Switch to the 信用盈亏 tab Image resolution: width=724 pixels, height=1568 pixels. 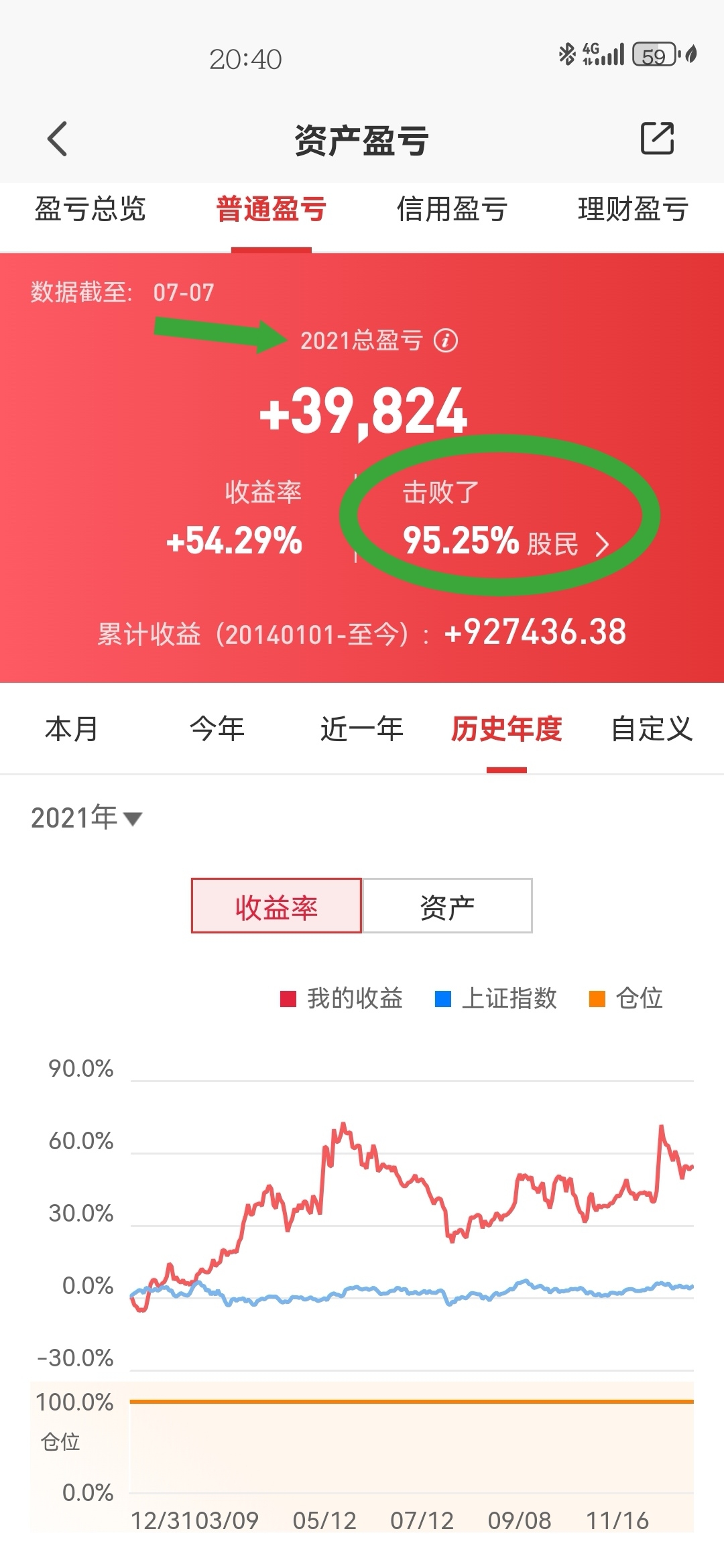[452, 209]
